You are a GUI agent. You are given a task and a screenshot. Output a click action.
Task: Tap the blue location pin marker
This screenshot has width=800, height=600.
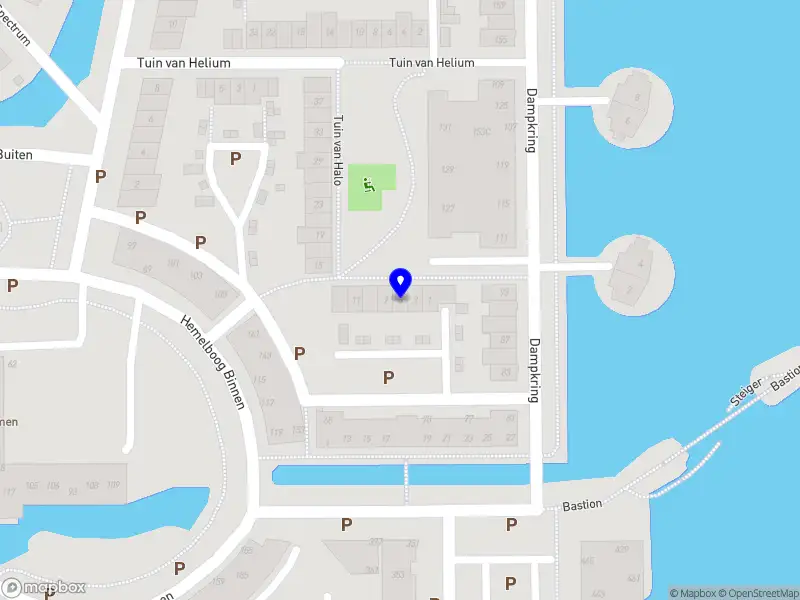tap(401, 282)
